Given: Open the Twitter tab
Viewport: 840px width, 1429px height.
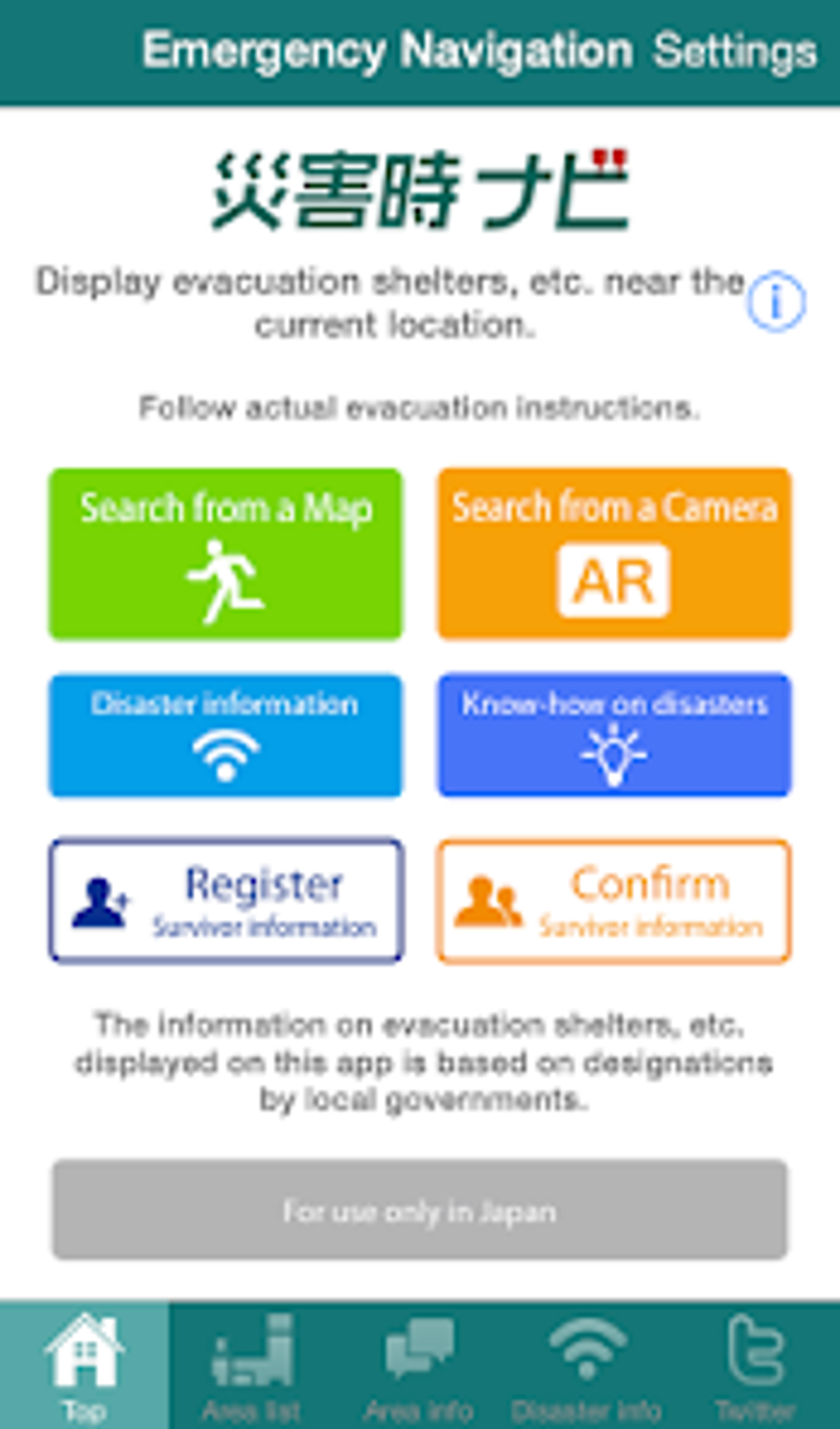Looking at the screenshot, I should coord(755,1365).
